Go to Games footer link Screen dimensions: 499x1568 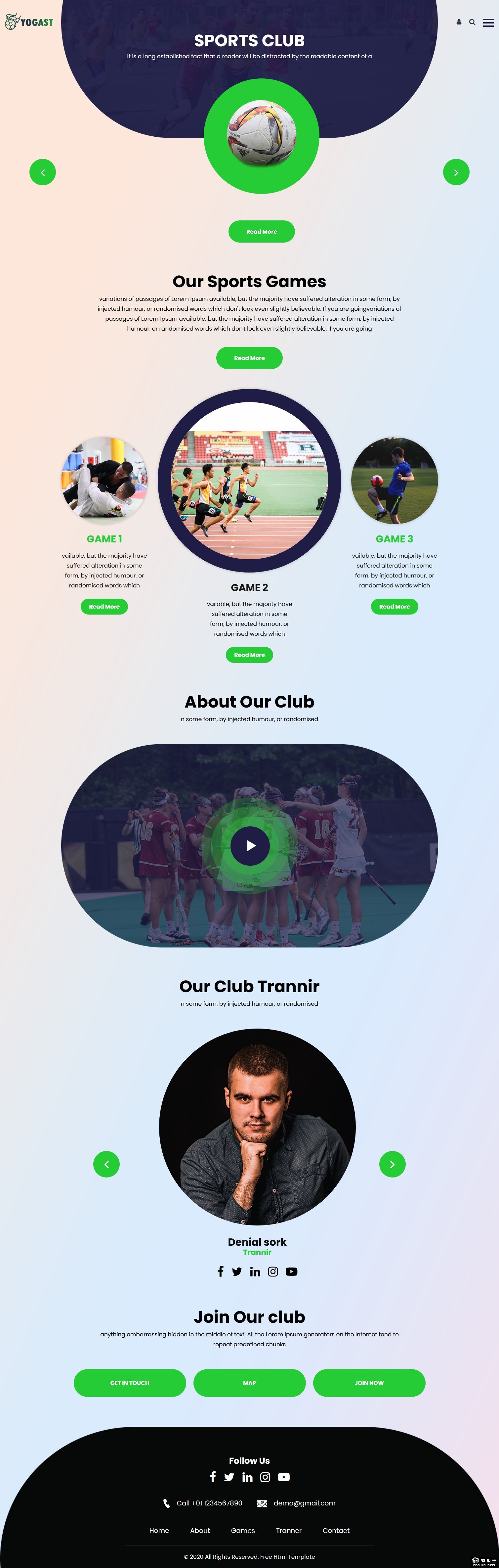pyautogui.click(x=243, y=1530)
